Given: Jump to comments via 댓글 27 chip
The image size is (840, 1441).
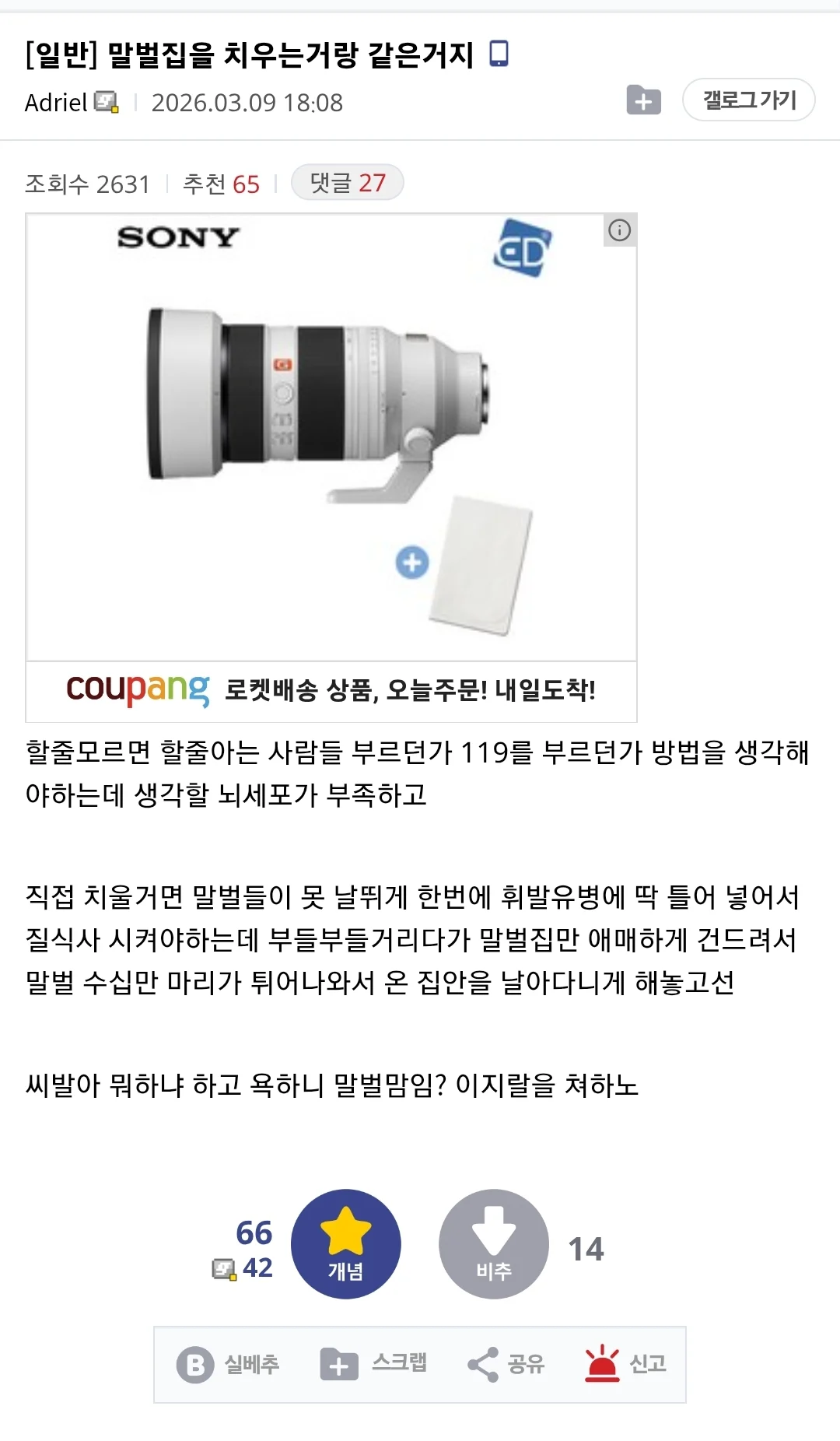Looking at the screenshot, I should point(347,183).
